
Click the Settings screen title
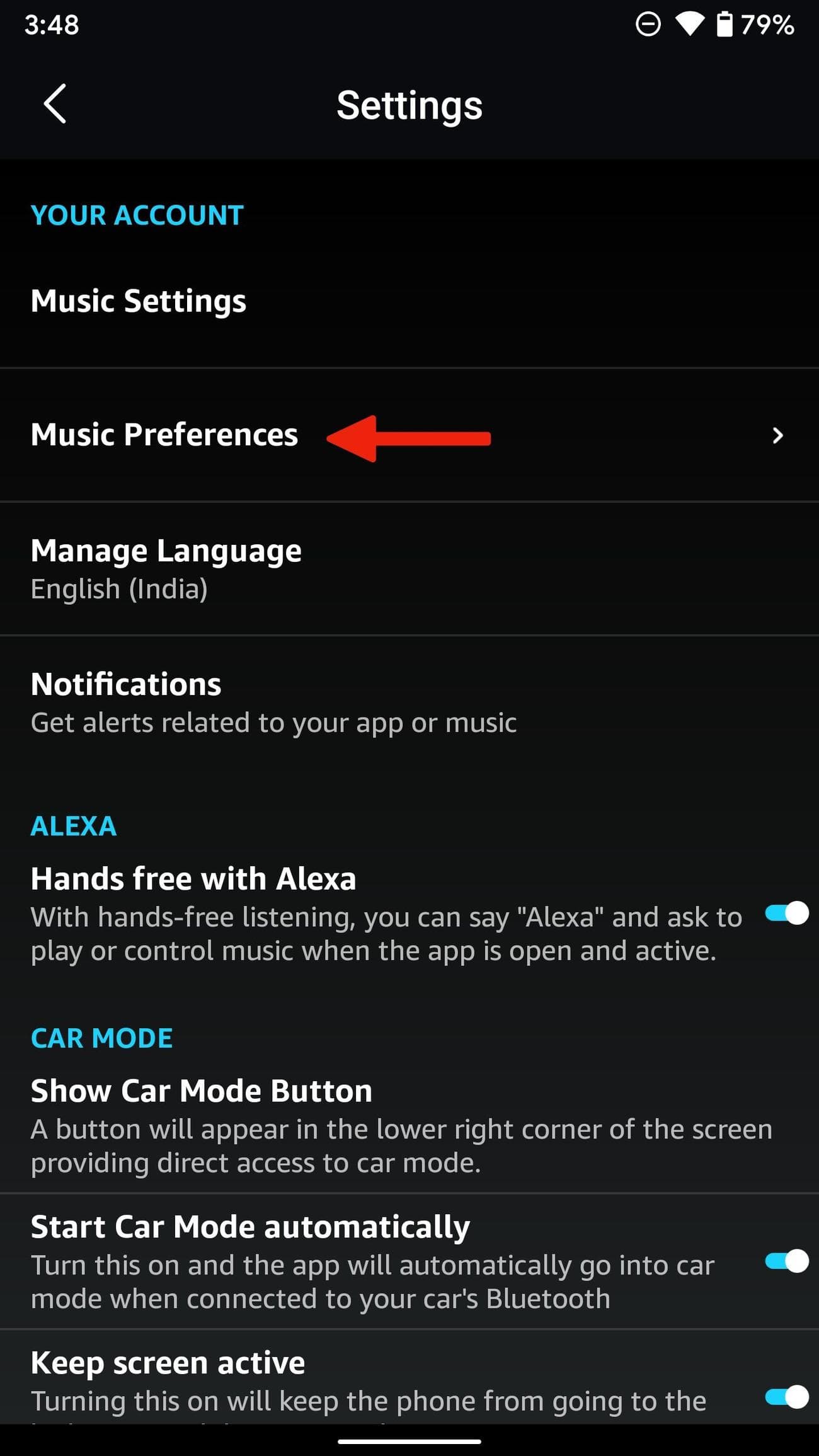tap(409, 105)
